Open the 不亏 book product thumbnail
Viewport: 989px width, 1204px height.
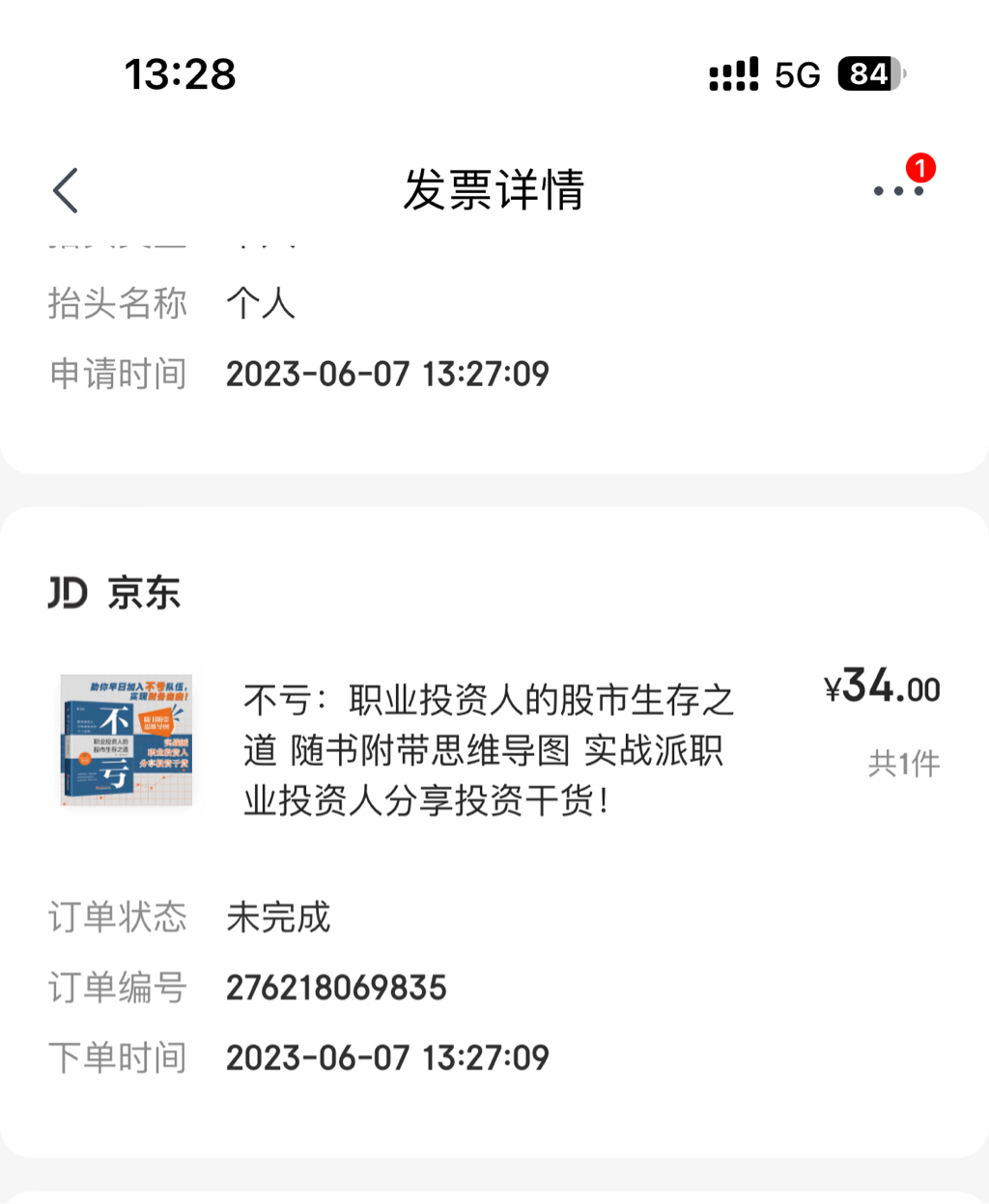click(x=127, y=741)
